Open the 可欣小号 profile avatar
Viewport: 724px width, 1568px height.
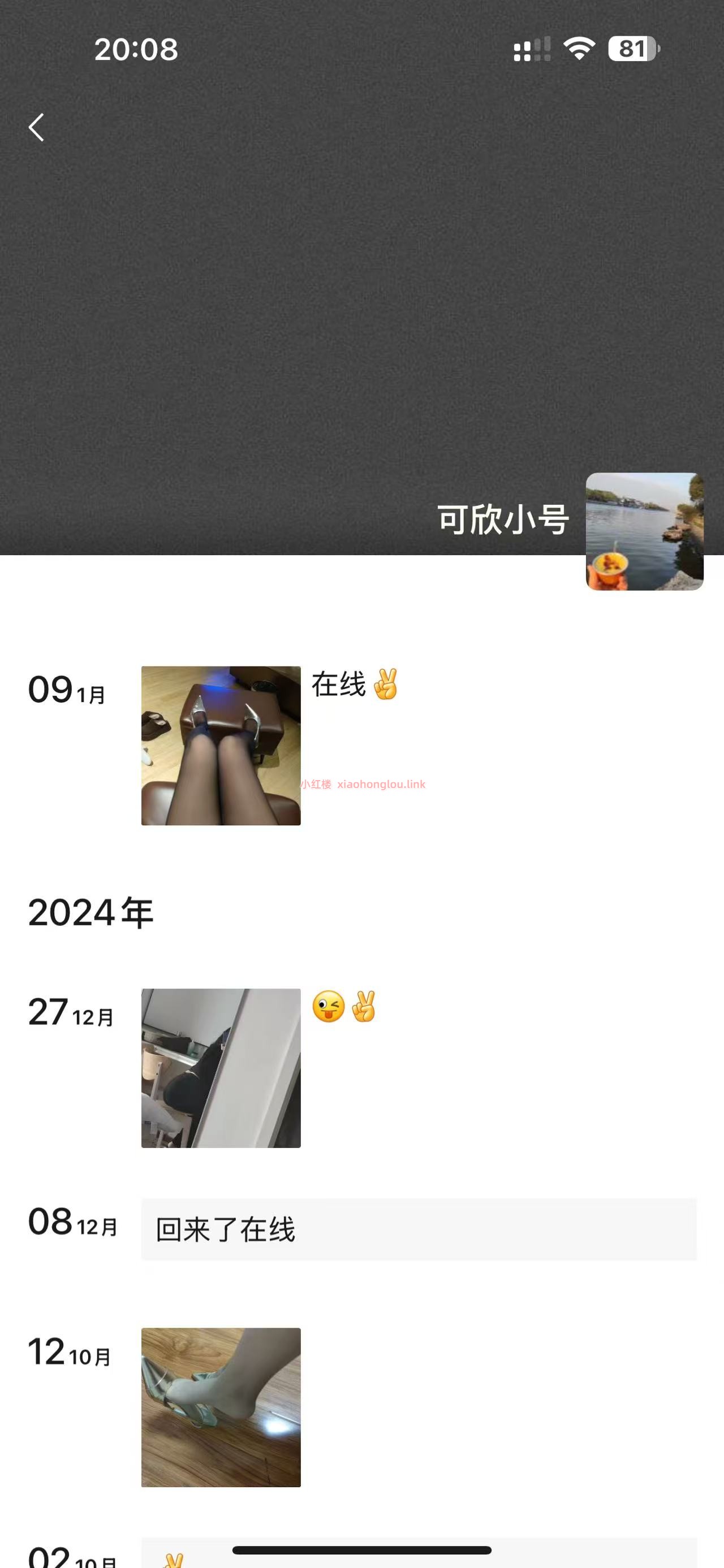click(644, 531)
